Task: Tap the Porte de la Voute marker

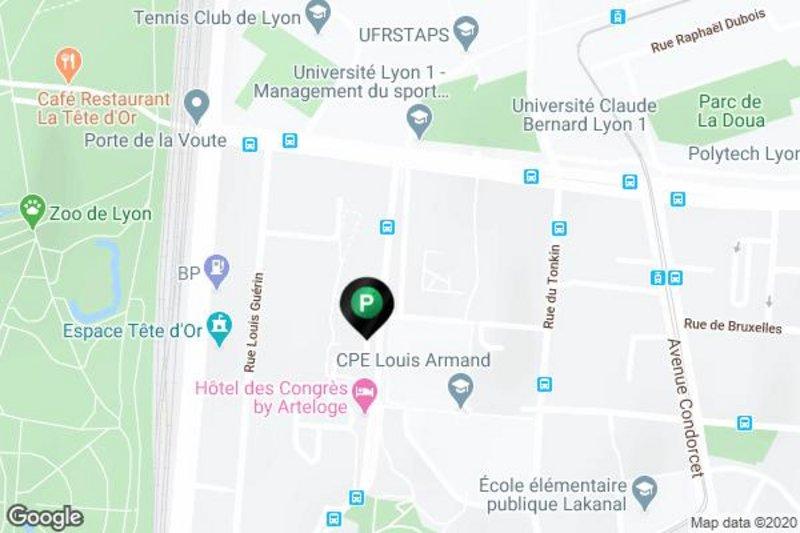Action: [x=197, y=103]
